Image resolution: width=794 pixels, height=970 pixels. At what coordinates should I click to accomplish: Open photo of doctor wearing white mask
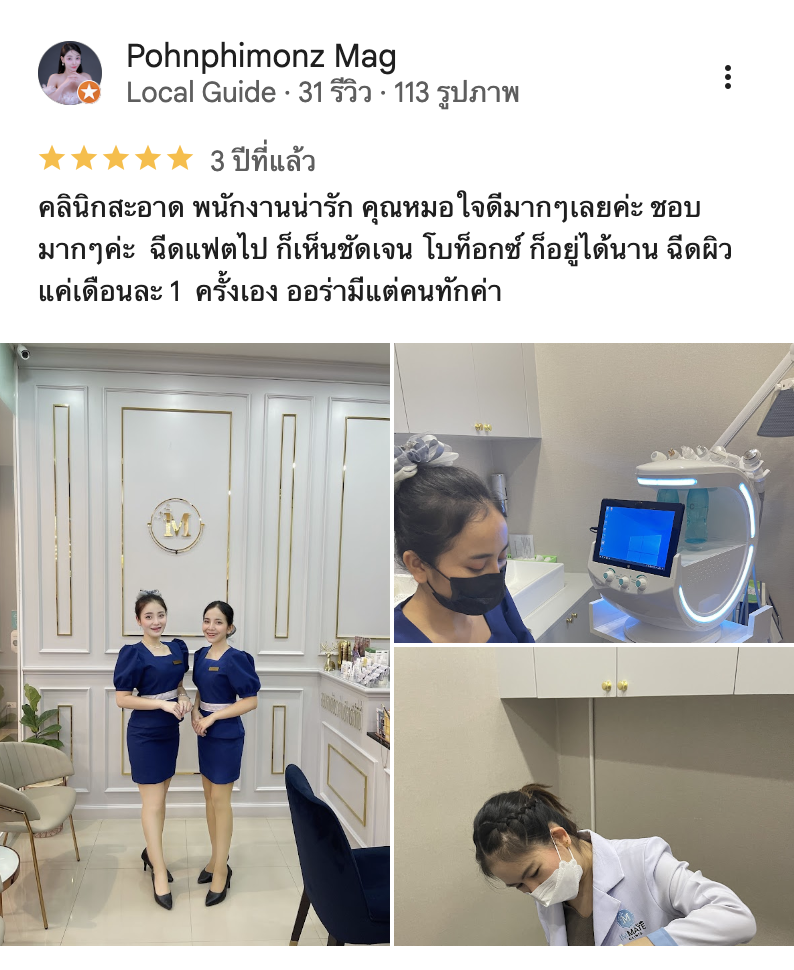tap(593, 796)
